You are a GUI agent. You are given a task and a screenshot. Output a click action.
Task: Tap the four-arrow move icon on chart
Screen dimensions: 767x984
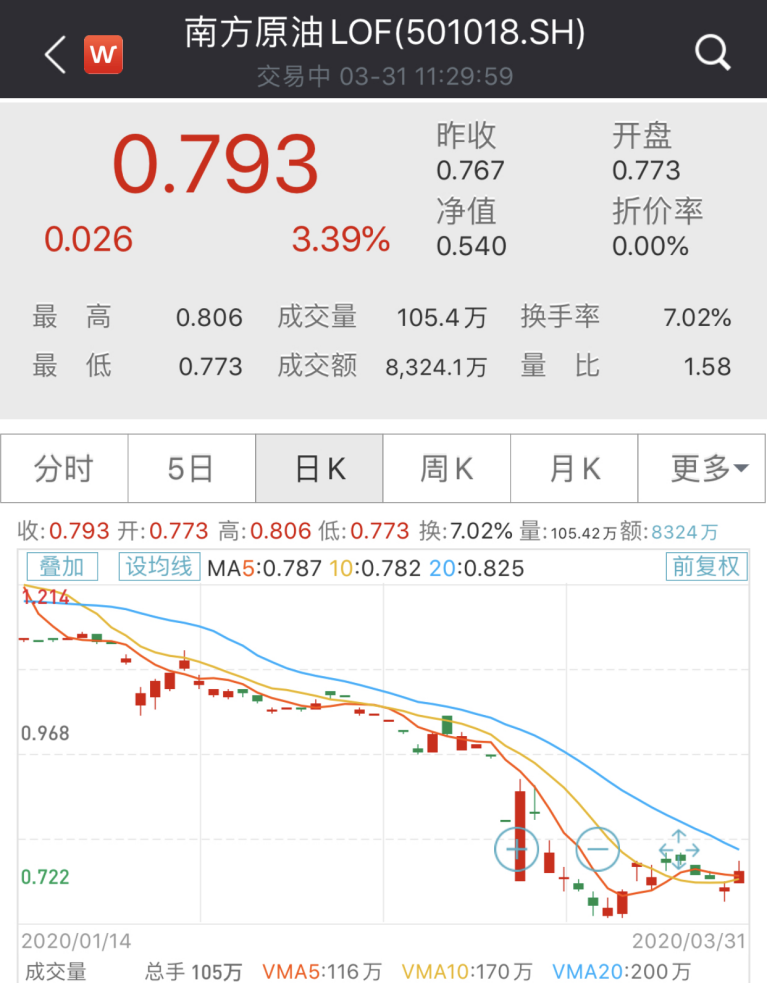click(x=678, y=850)
